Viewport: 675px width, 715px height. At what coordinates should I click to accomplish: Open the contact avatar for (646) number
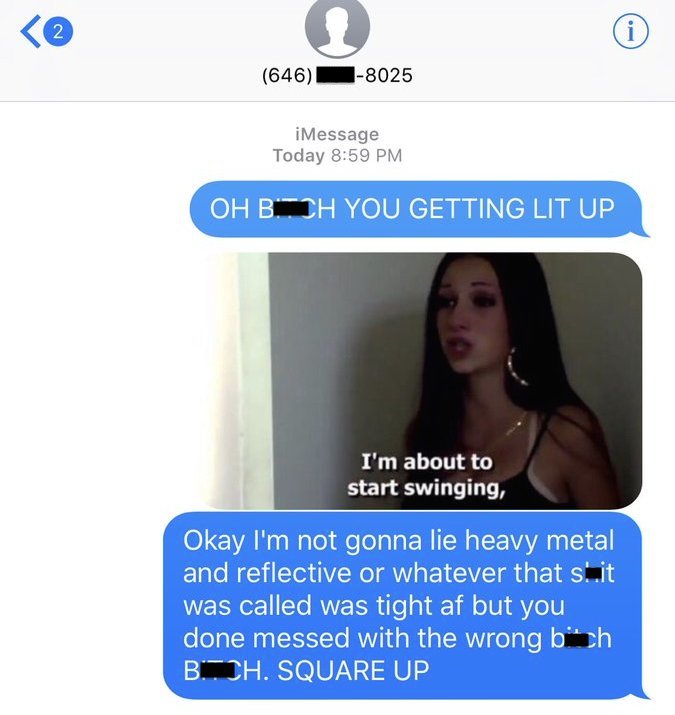tap(337, 28)
